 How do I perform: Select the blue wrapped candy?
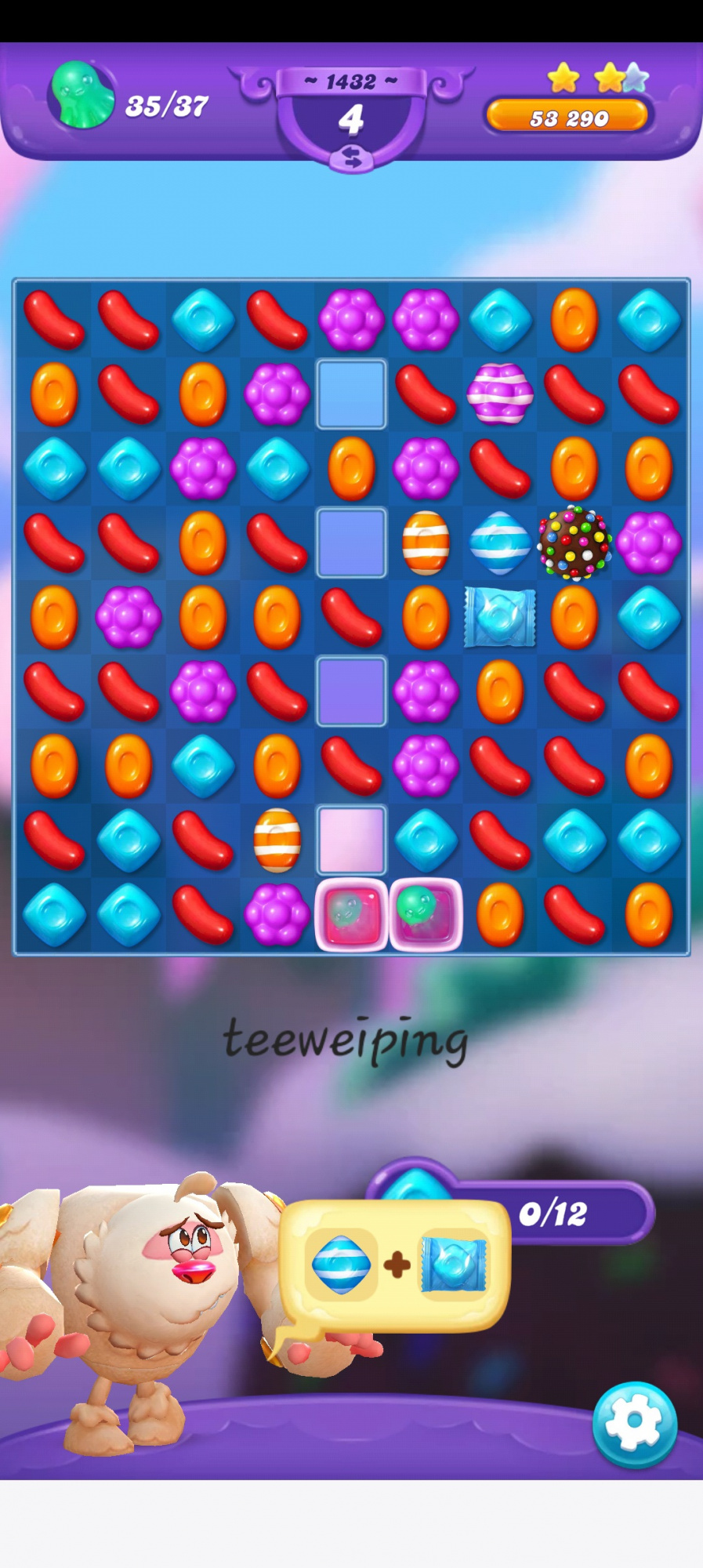click(x=500, y=618)
